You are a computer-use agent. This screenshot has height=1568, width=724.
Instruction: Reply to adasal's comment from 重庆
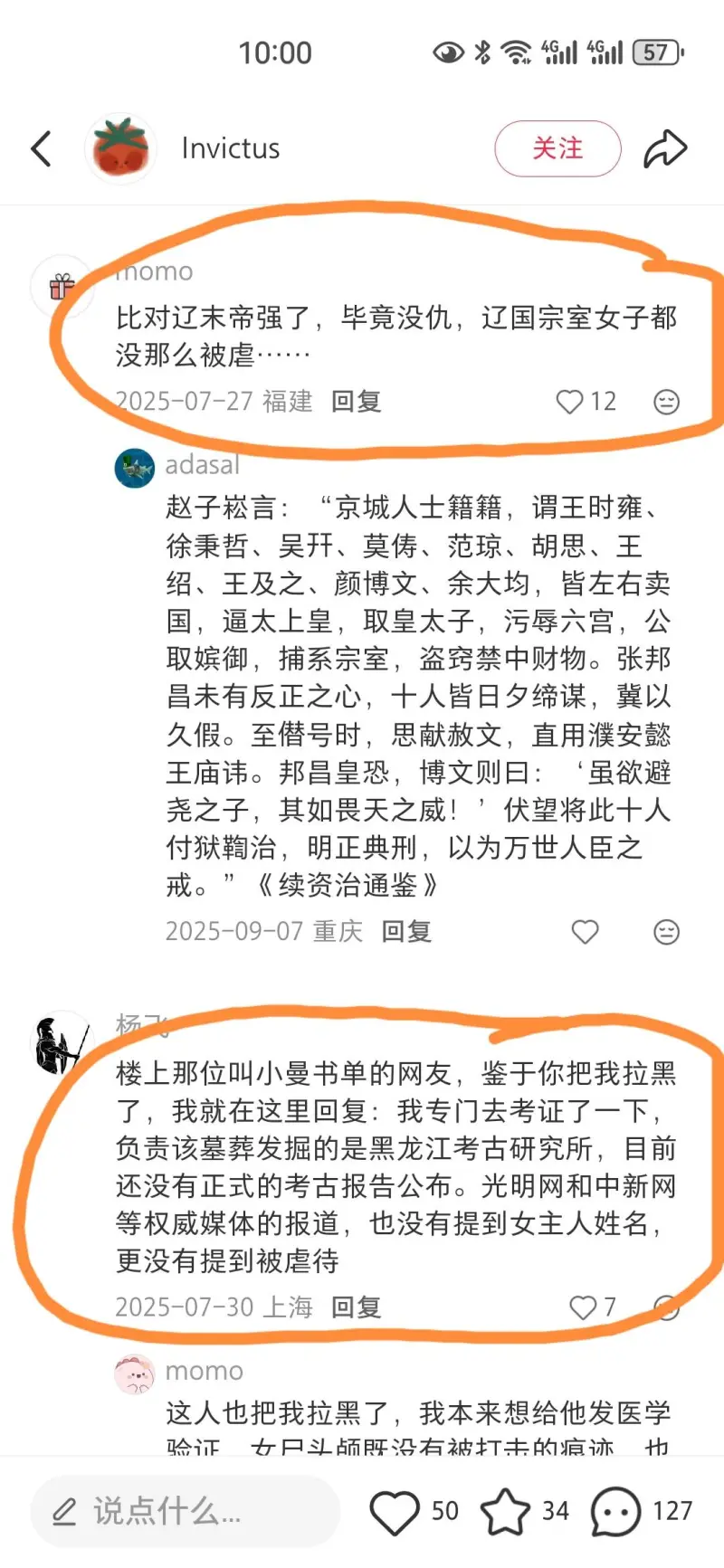point(405,931)
